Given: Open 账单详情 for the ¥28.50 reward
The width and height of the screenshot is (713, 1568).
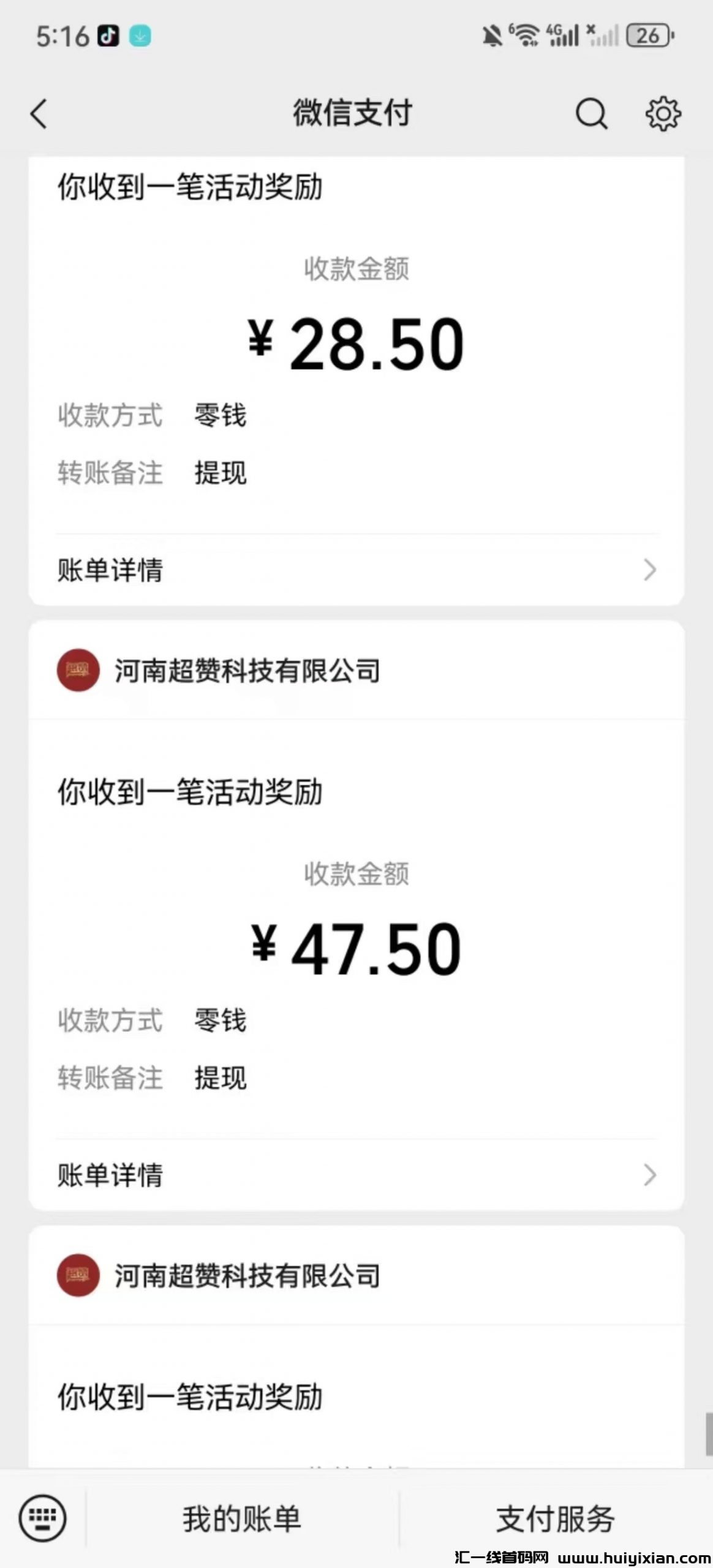Looking at the screenshot, I should click(x=355, y=570).
